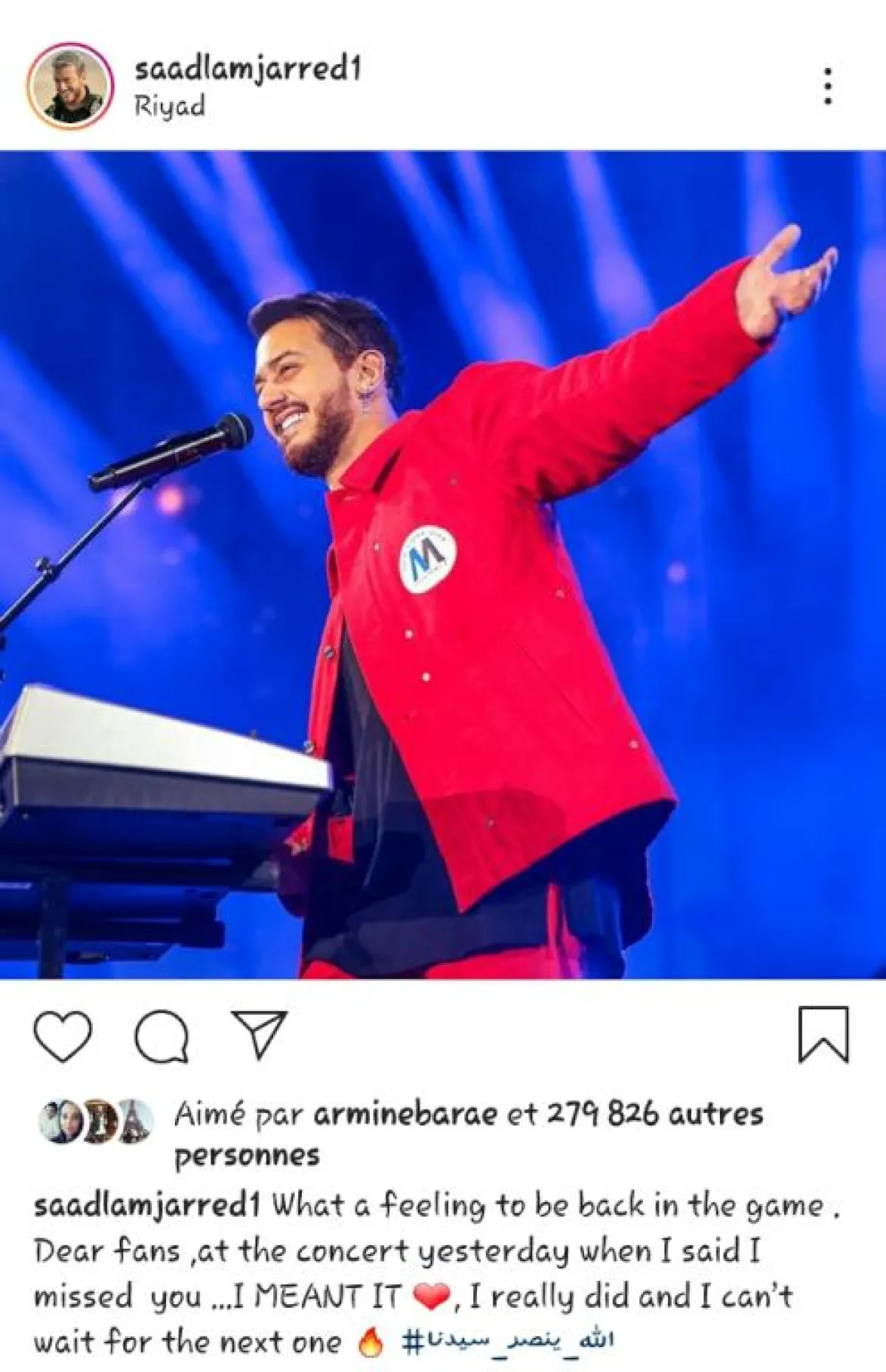Open the saadlamjarred1 username in header
Viewport: 886px width, 1372px height.
click(247, 69)
